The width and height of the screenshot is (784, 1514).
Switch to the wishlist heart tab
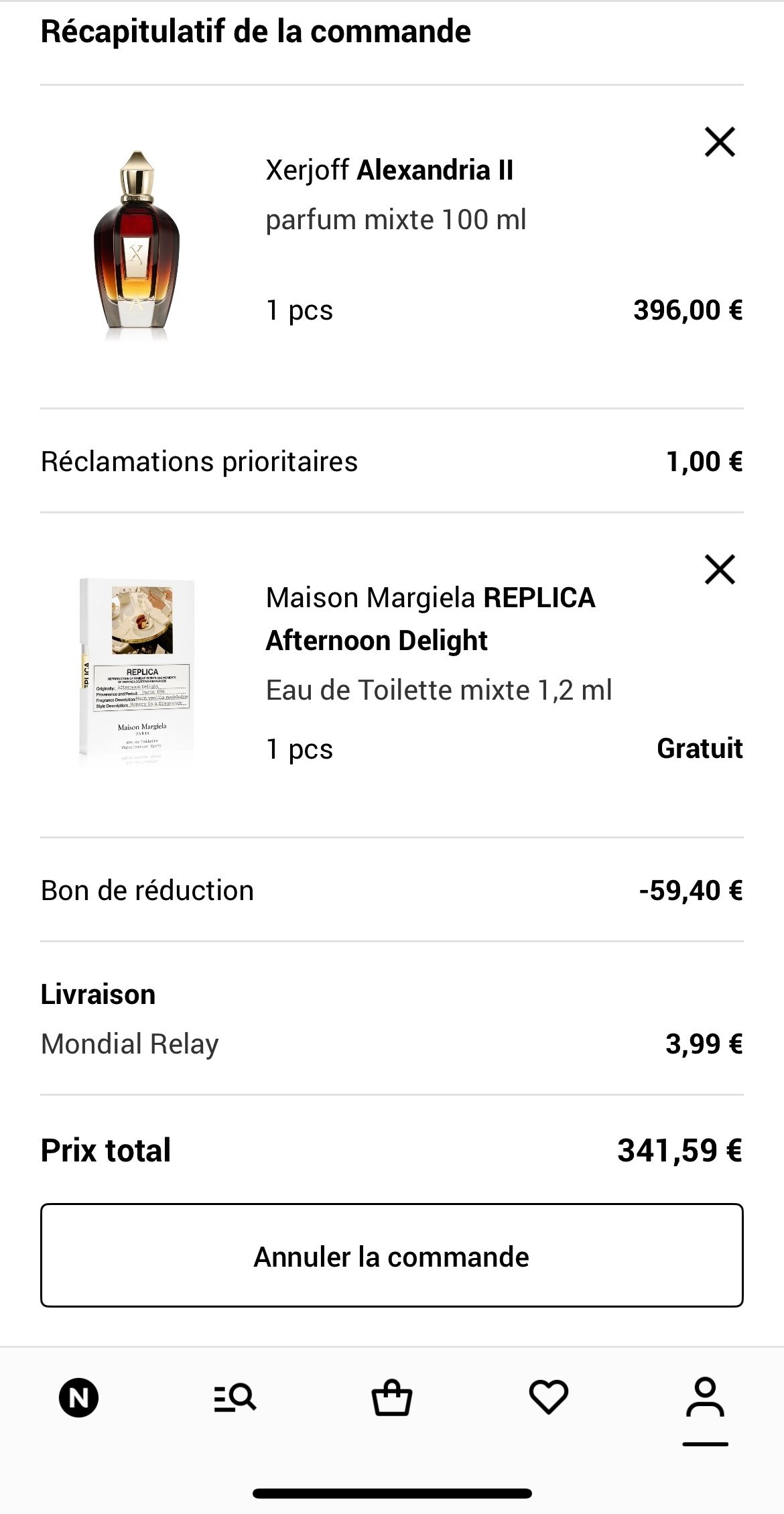549,1398
